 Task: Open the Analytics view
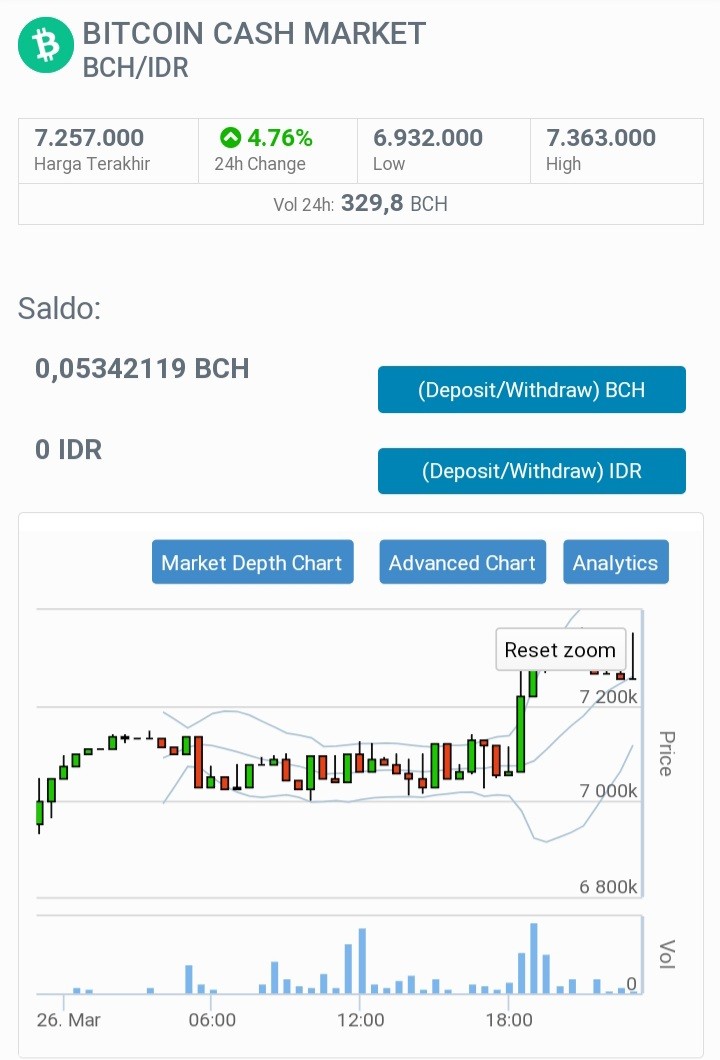click(x=615, y=562)
